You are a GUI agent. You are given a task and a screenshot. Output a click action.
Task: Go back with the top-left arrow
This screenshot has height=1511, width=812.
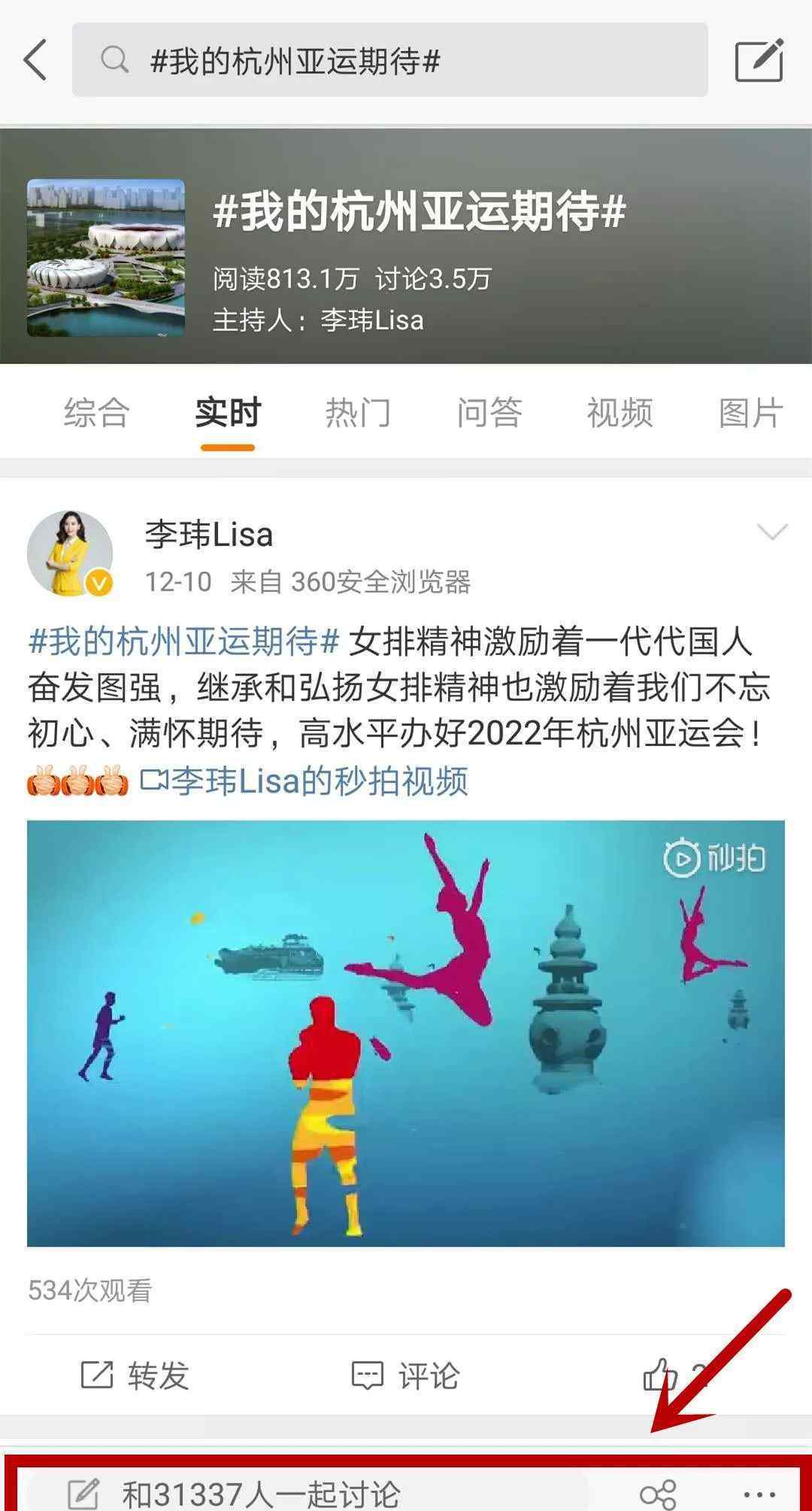click(x=35, y=60)
